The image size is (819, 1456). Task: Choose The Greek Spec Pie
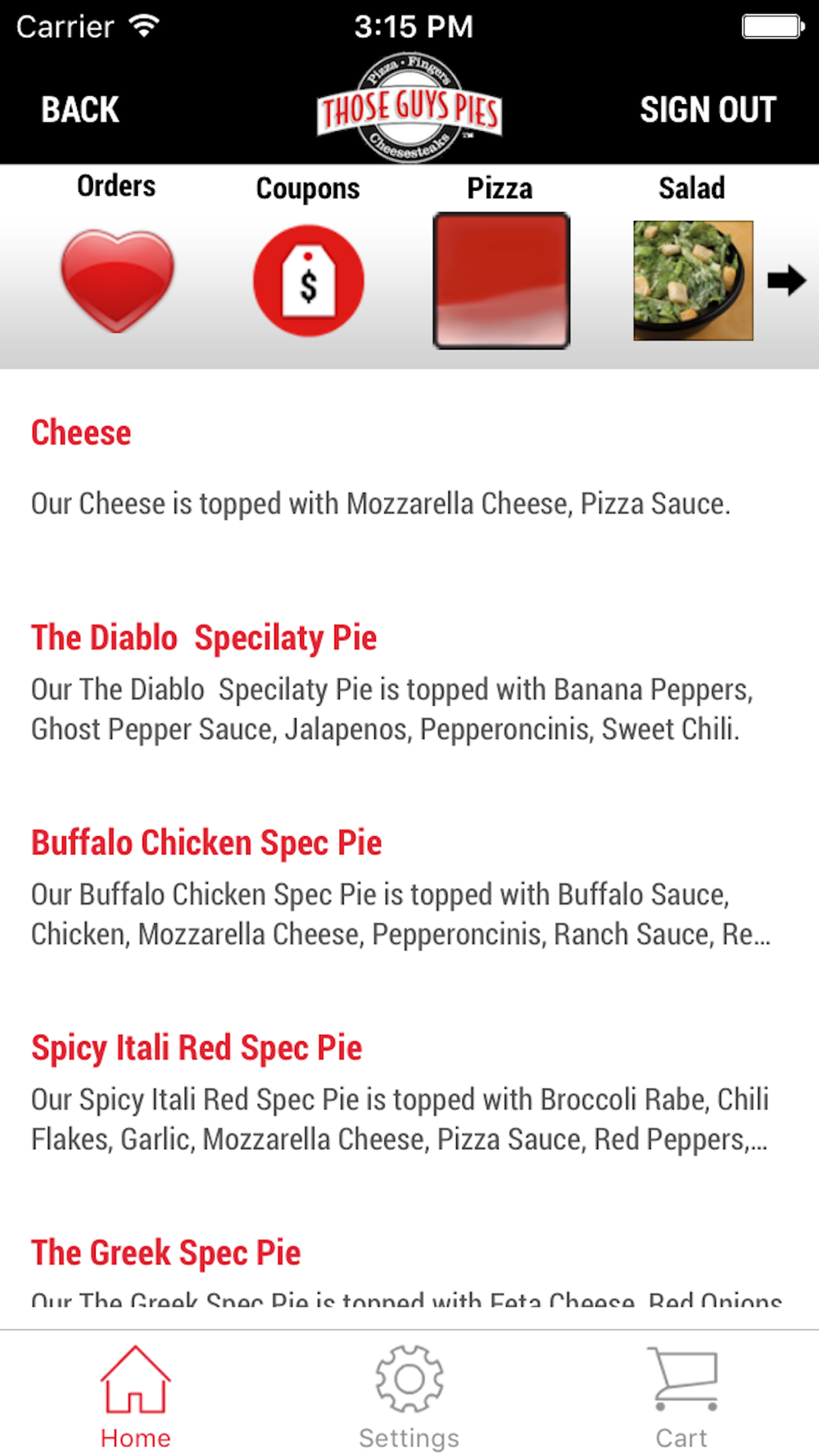166,1253
